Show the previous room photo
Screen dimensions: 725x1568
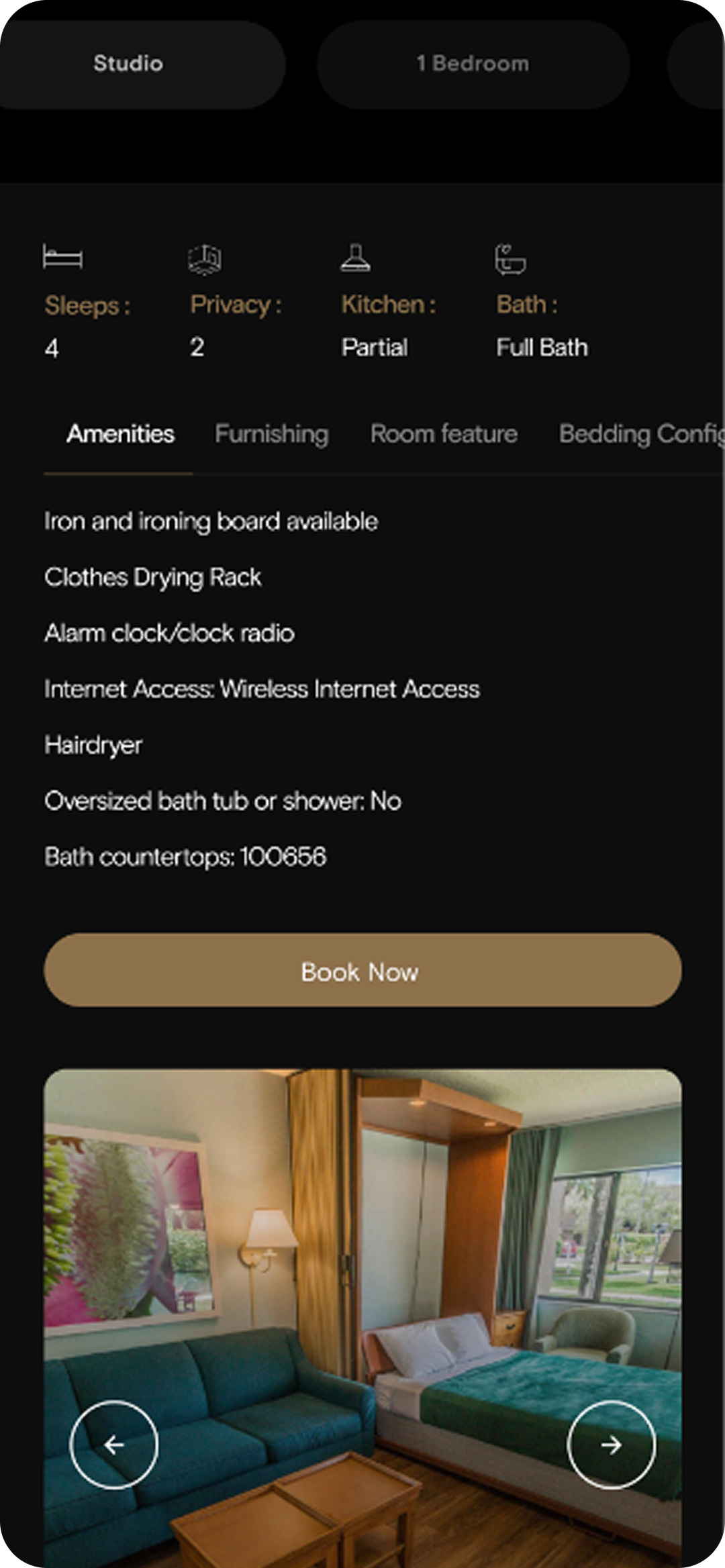click(114, 1444)
